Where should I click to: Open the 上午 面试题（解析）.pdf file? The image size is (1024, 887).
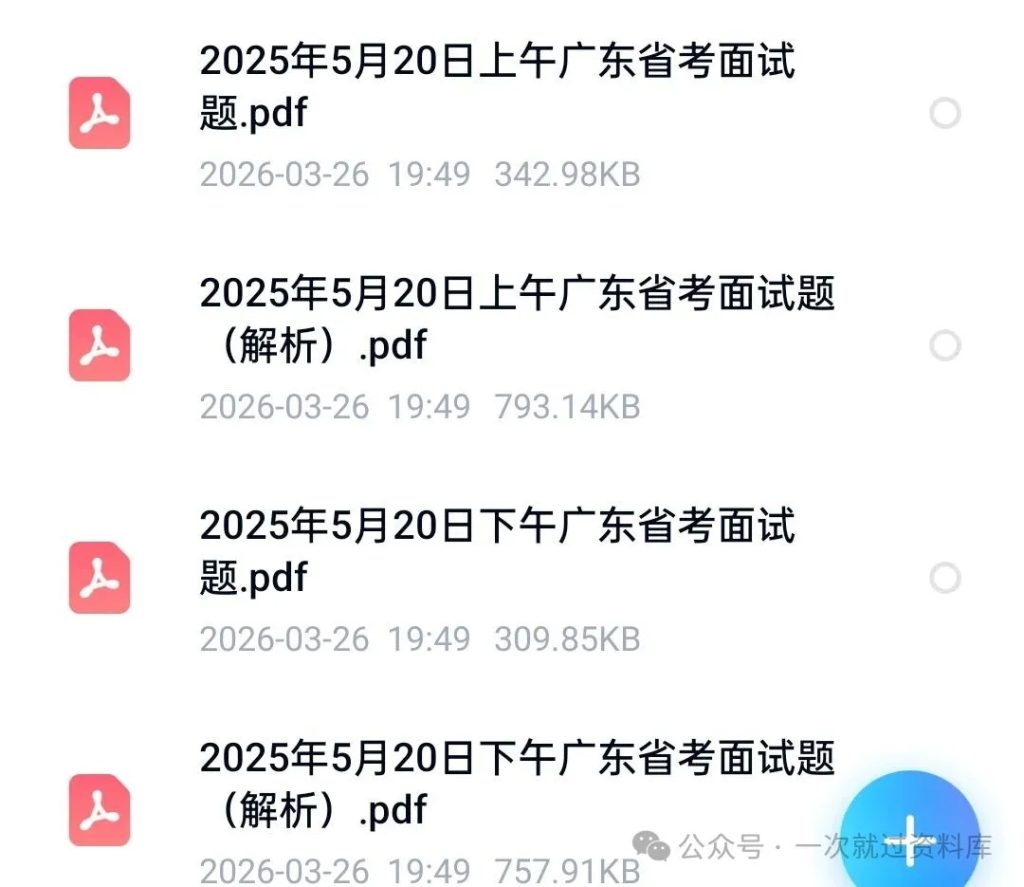517,320
